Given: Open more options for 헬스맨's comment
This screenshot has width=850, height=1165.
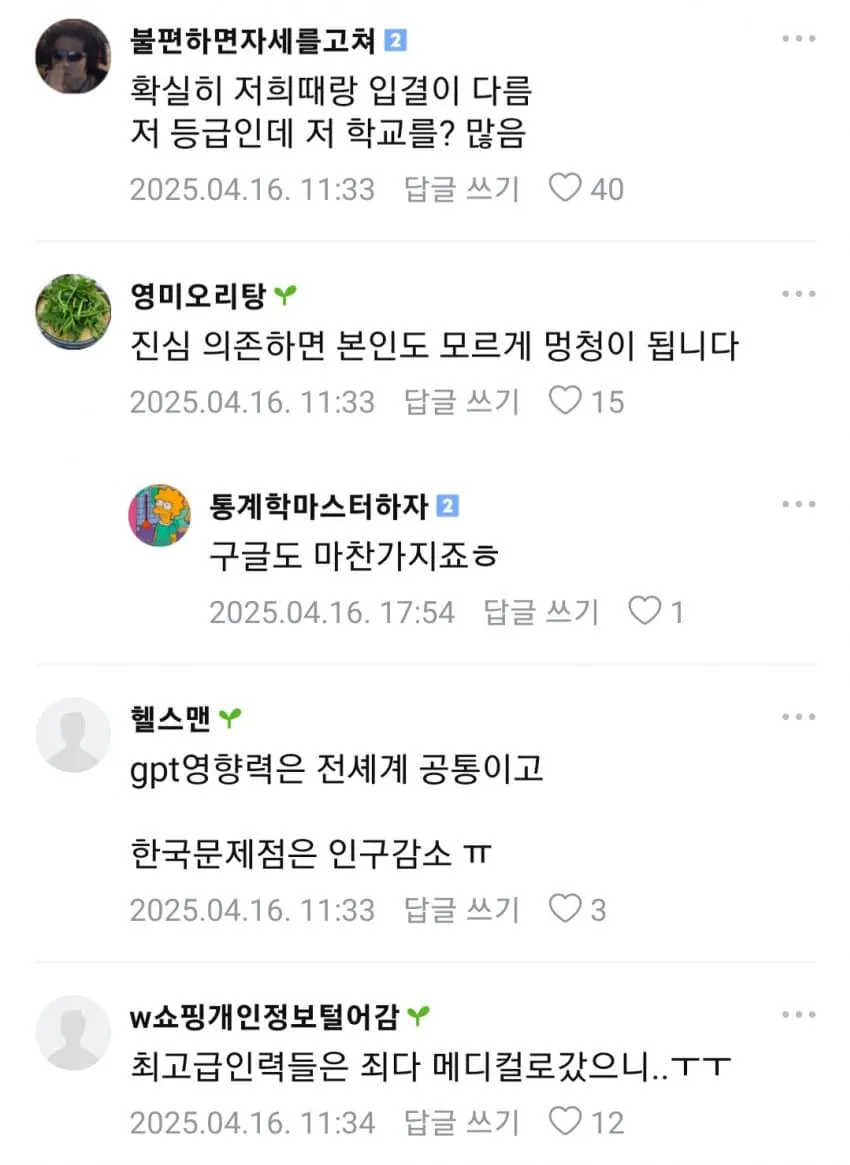Looking at the screenshot, I should point(799,717).
